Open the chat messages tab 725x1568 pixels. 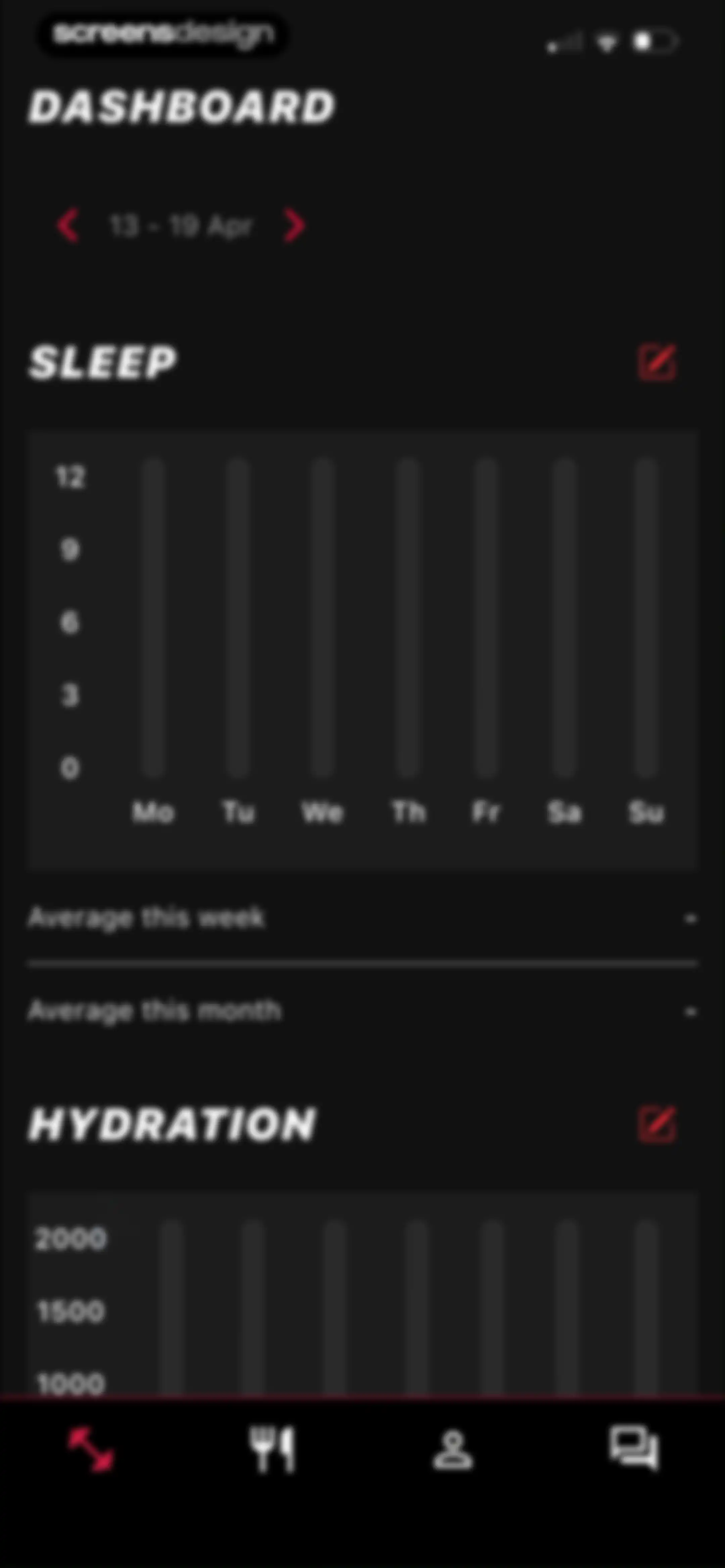click(x=634, y=1449)
